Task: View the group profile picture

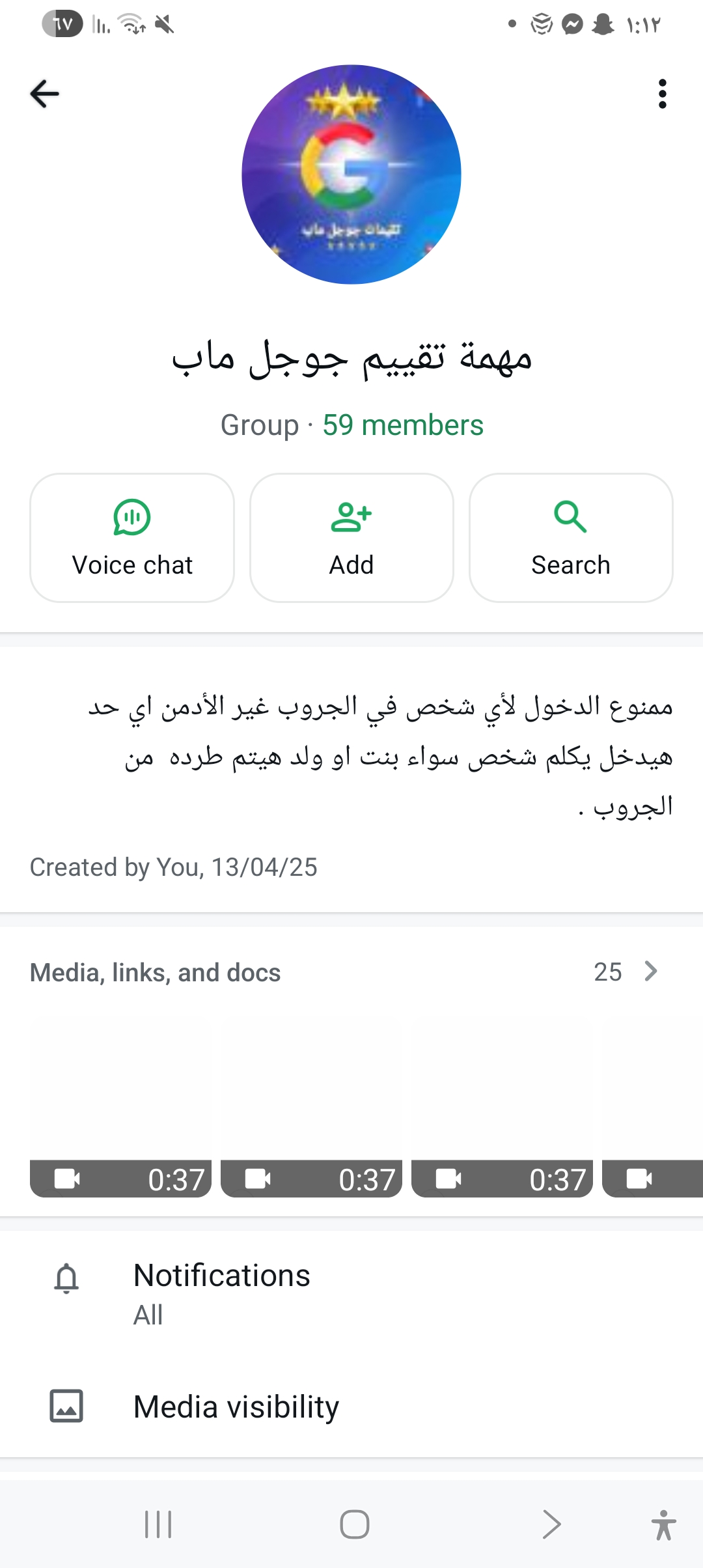Action: point(351,175)
